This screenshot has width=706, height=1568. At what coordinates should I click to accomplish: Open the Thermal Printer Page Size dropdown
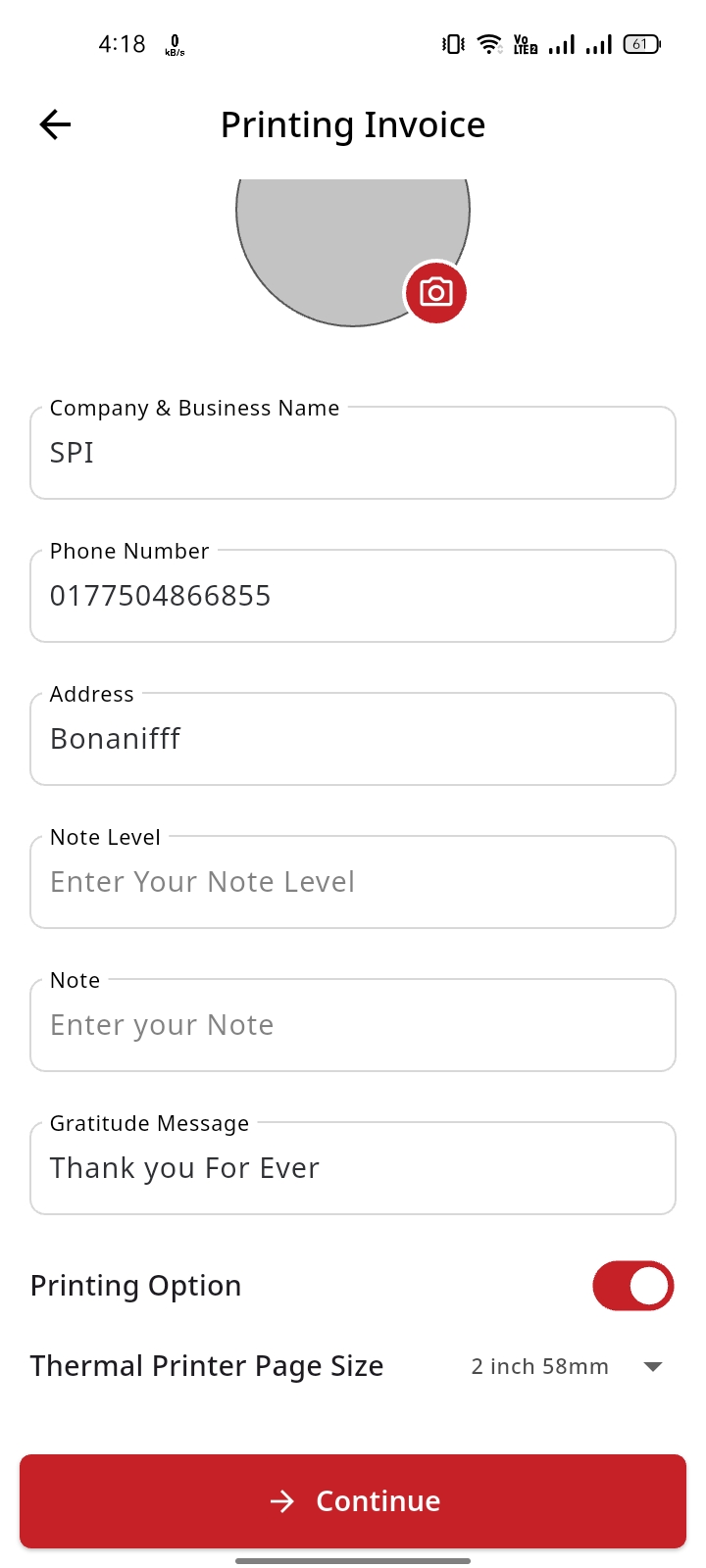click(567, 1366)
